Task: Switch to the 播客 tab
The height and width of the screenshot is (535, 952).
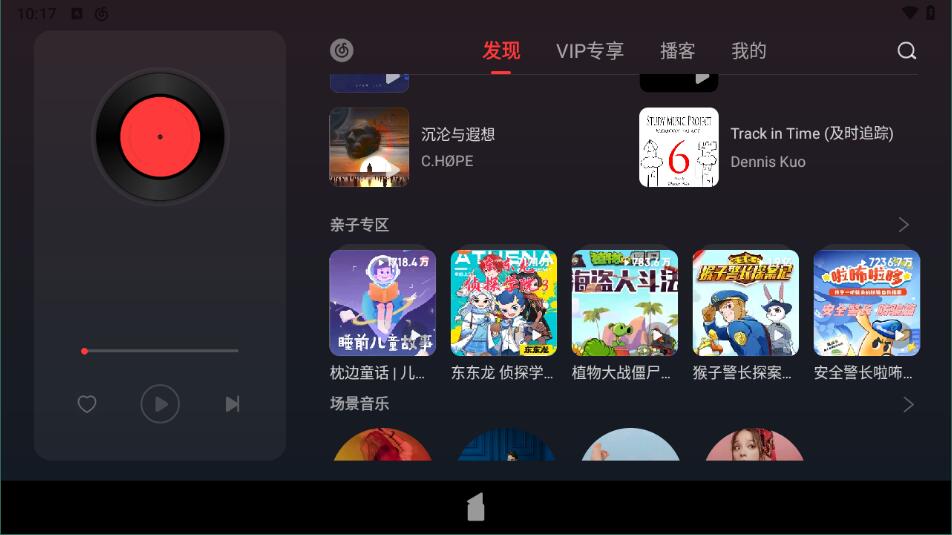Action: pyautogui.click(x=677, y=51)
